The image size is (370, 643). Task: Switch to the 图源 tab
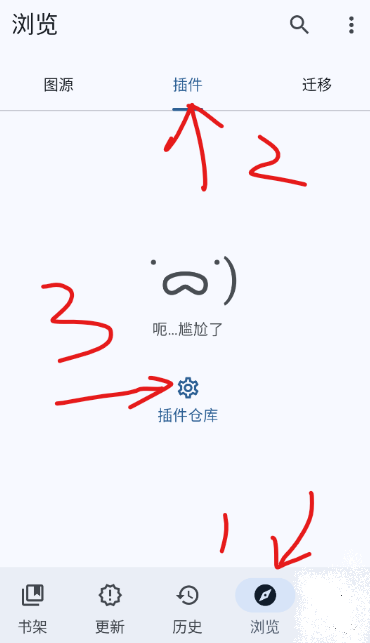coord(59,85)
